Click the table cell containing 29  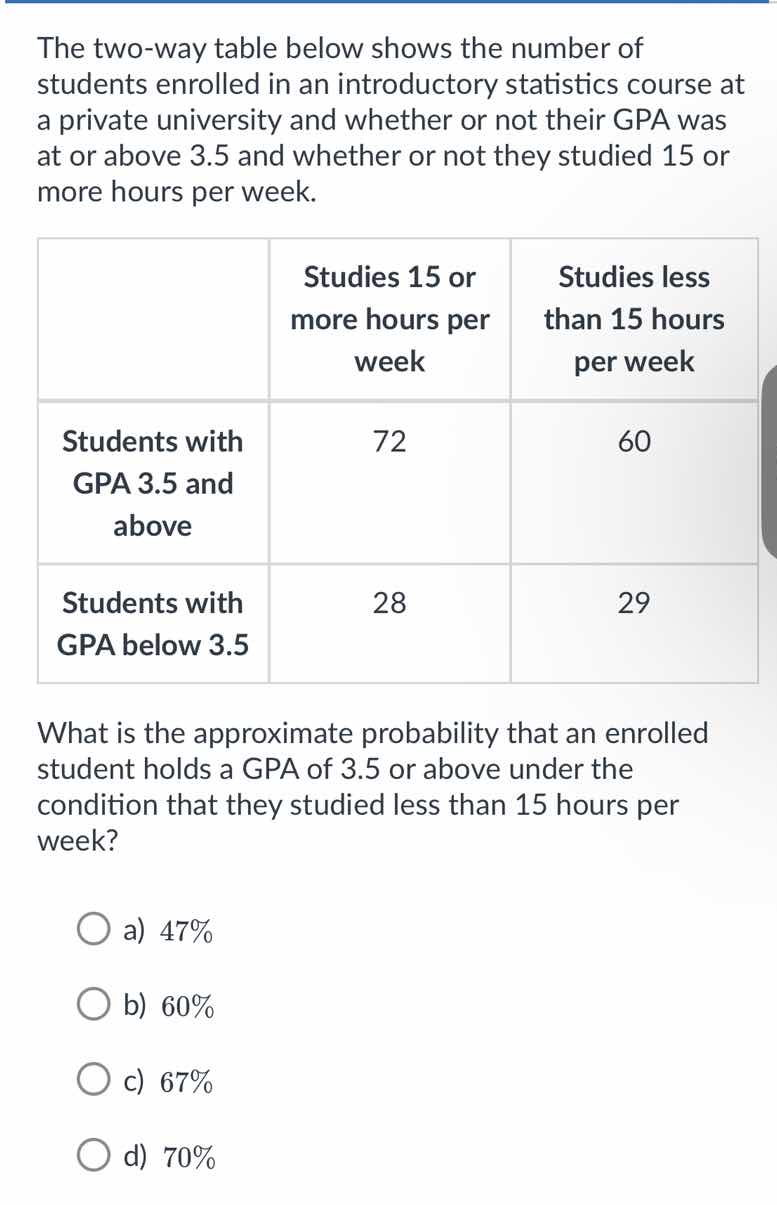[x=634, y=604]
